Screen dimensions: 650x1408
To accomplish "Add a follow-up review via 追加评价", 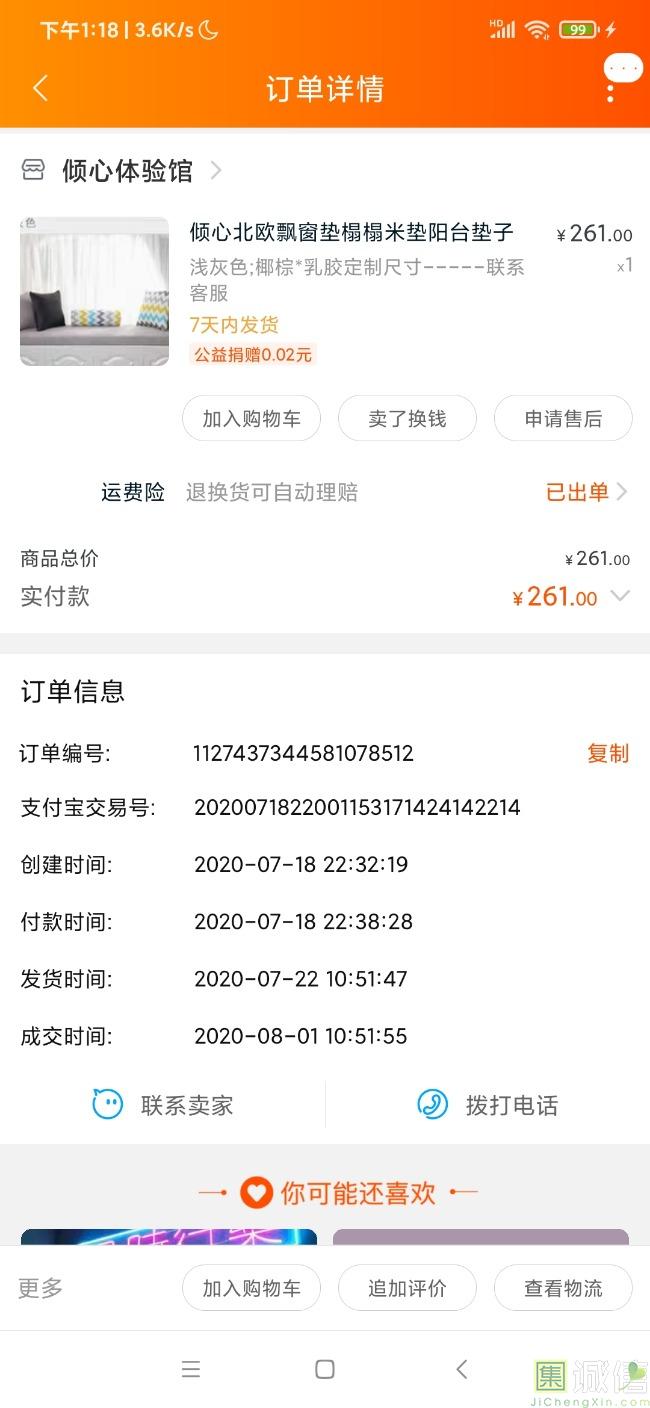I will [407, 1288].
